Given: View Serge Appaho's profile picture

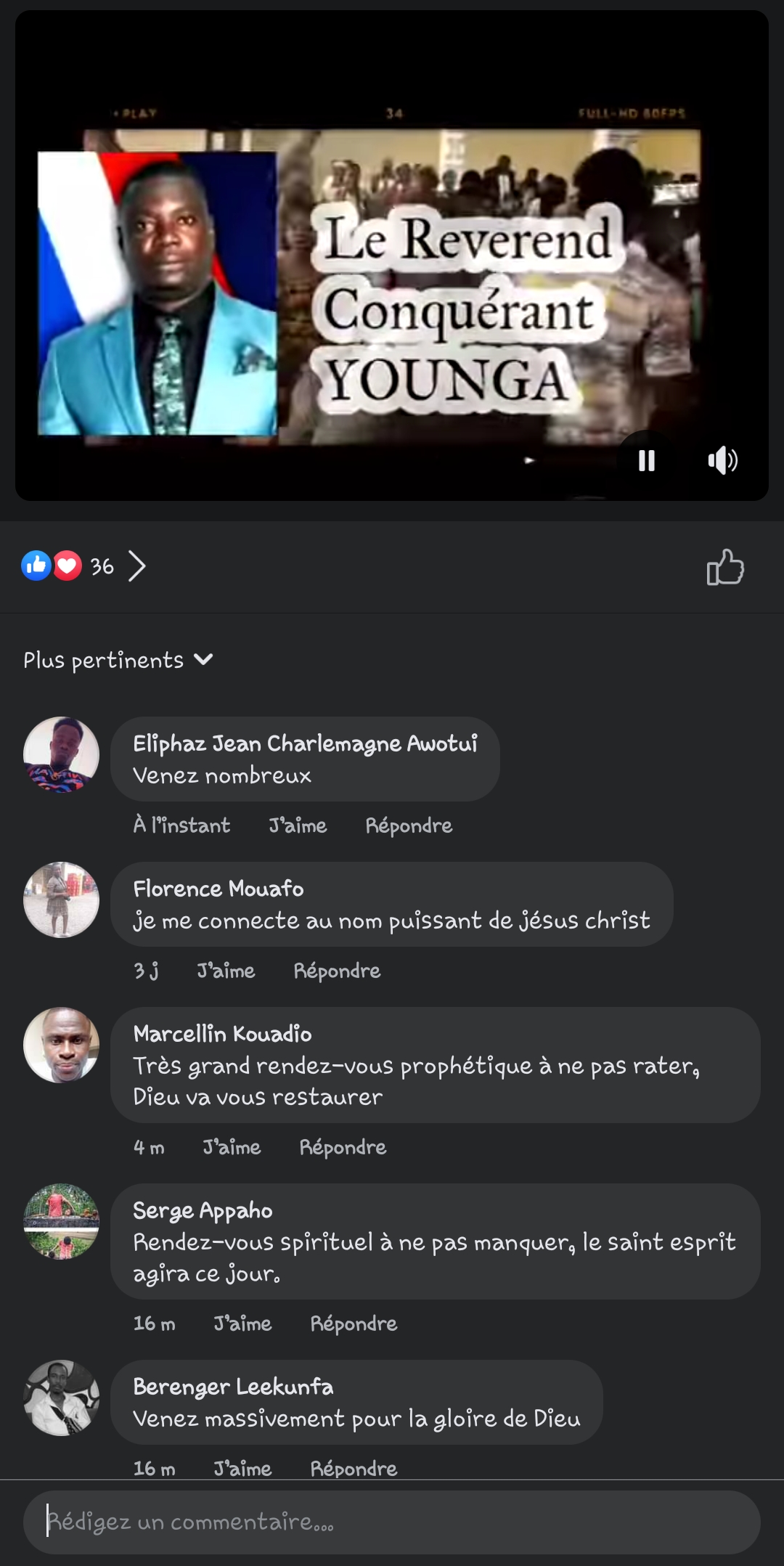Looking at the screenshot, I should [x=62, y=1221].
